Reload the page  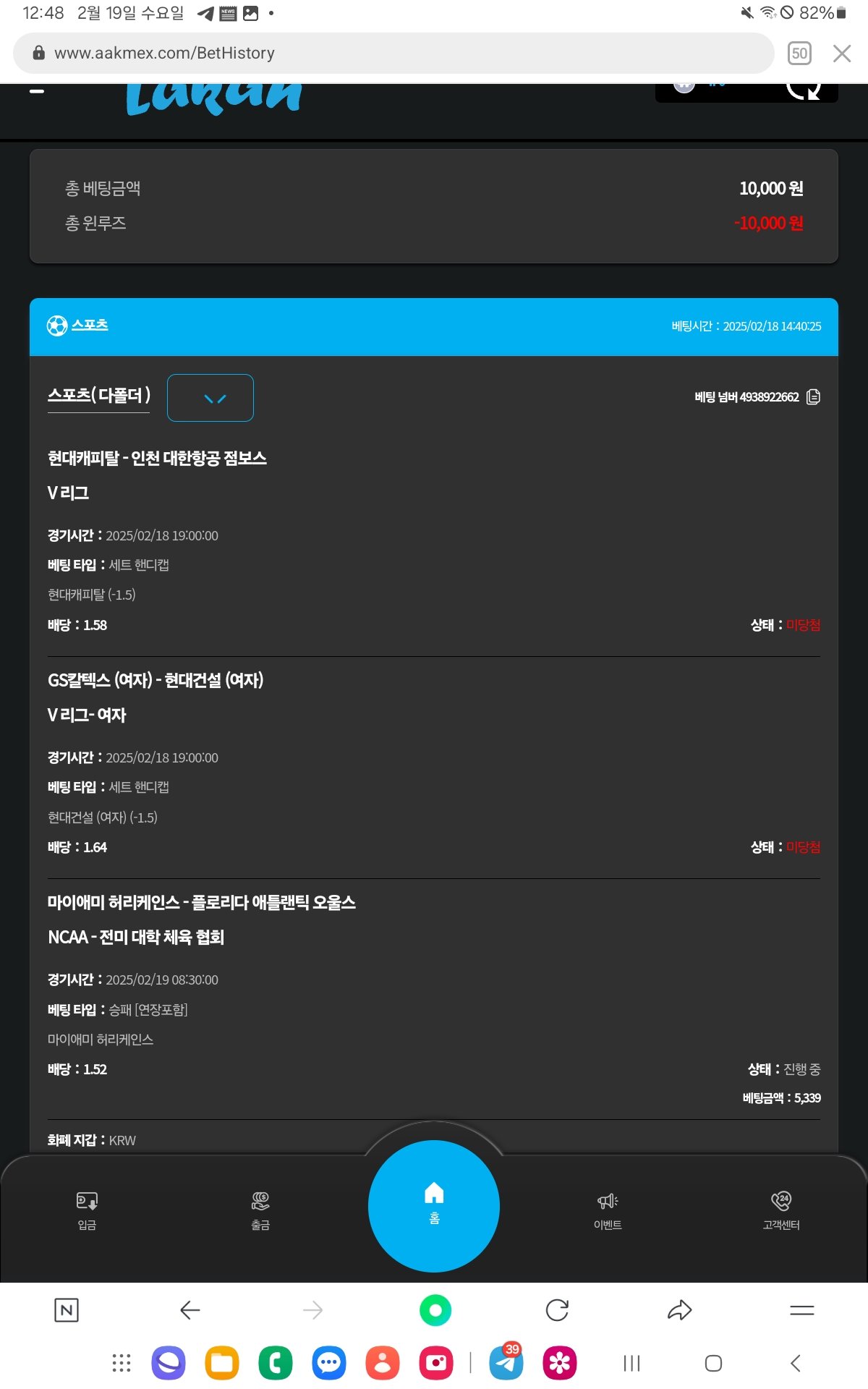(x=557, y=1309)
